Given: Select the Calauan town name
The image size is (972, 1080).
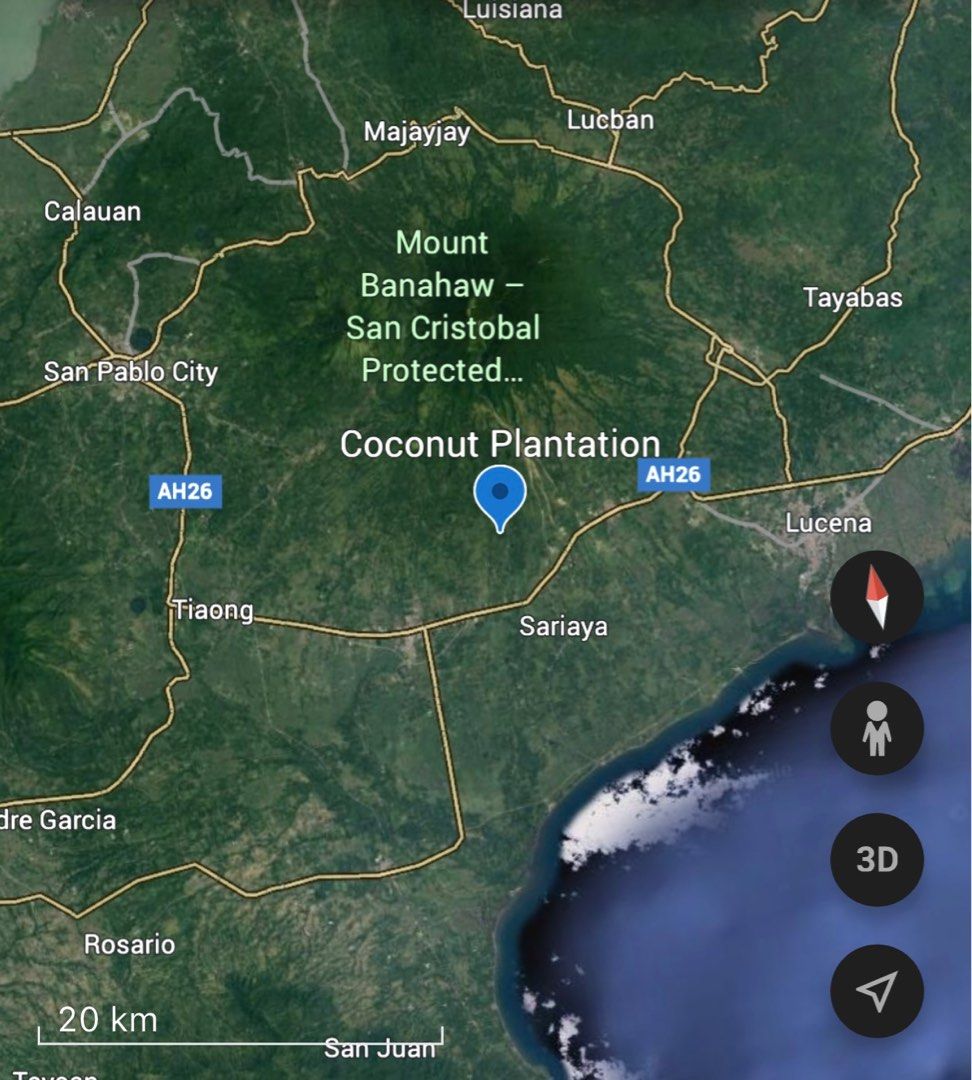Looking at the screenshot, I should pos(95,211).
